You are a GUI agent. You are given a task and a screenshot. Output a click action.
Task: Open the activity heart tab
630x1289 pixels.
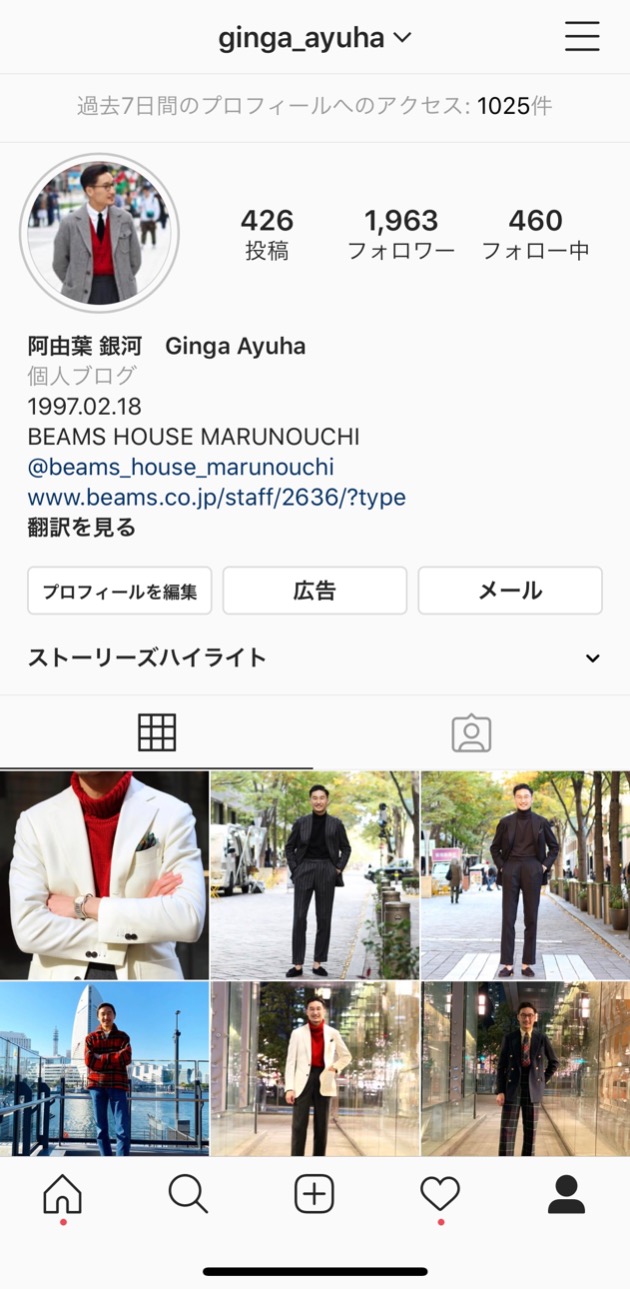point(440,1194)
